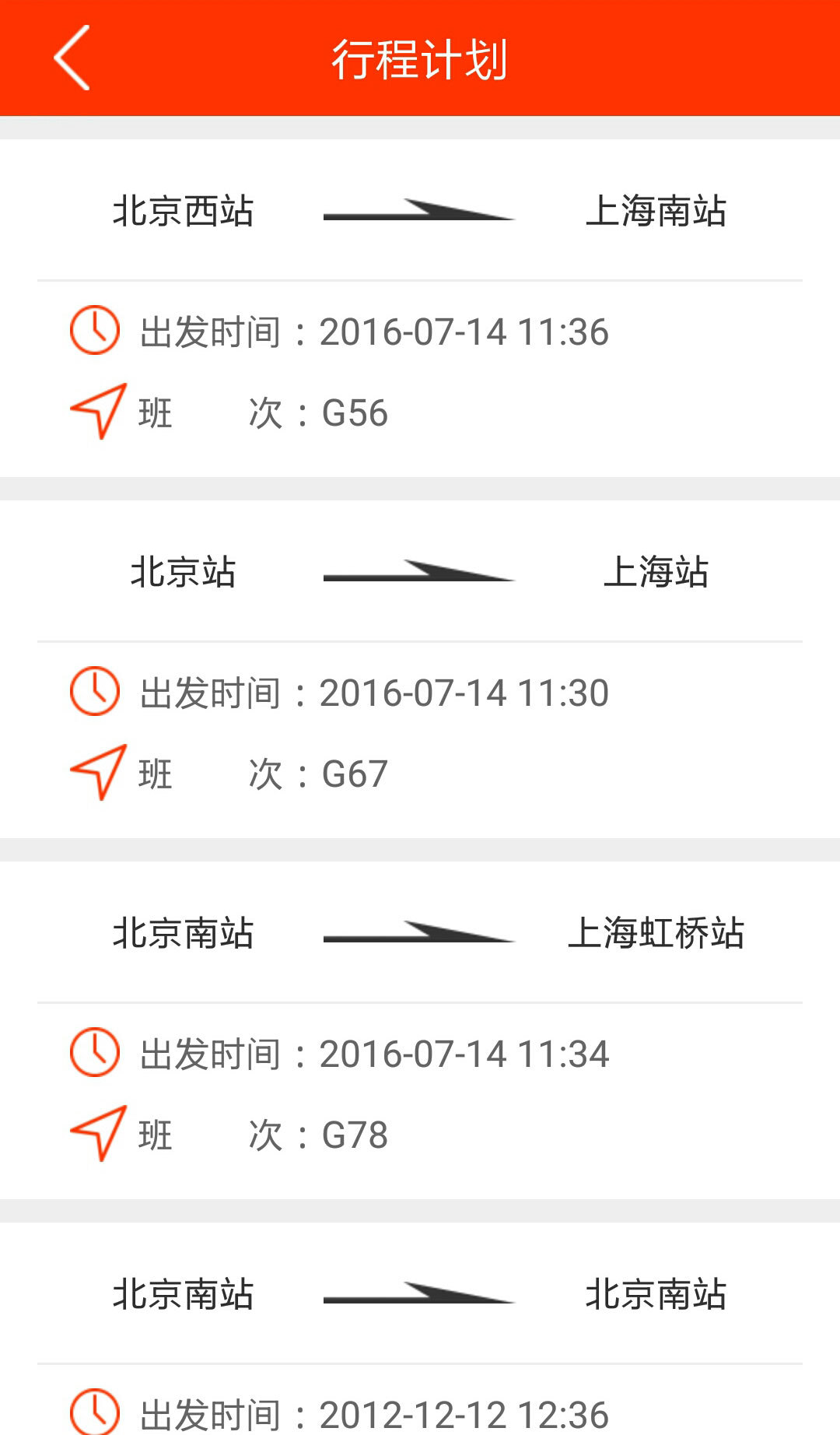Open the G56 北京西站 to 上海南站 trip
The image size is (840, 1435).
(x=420, y=308)
